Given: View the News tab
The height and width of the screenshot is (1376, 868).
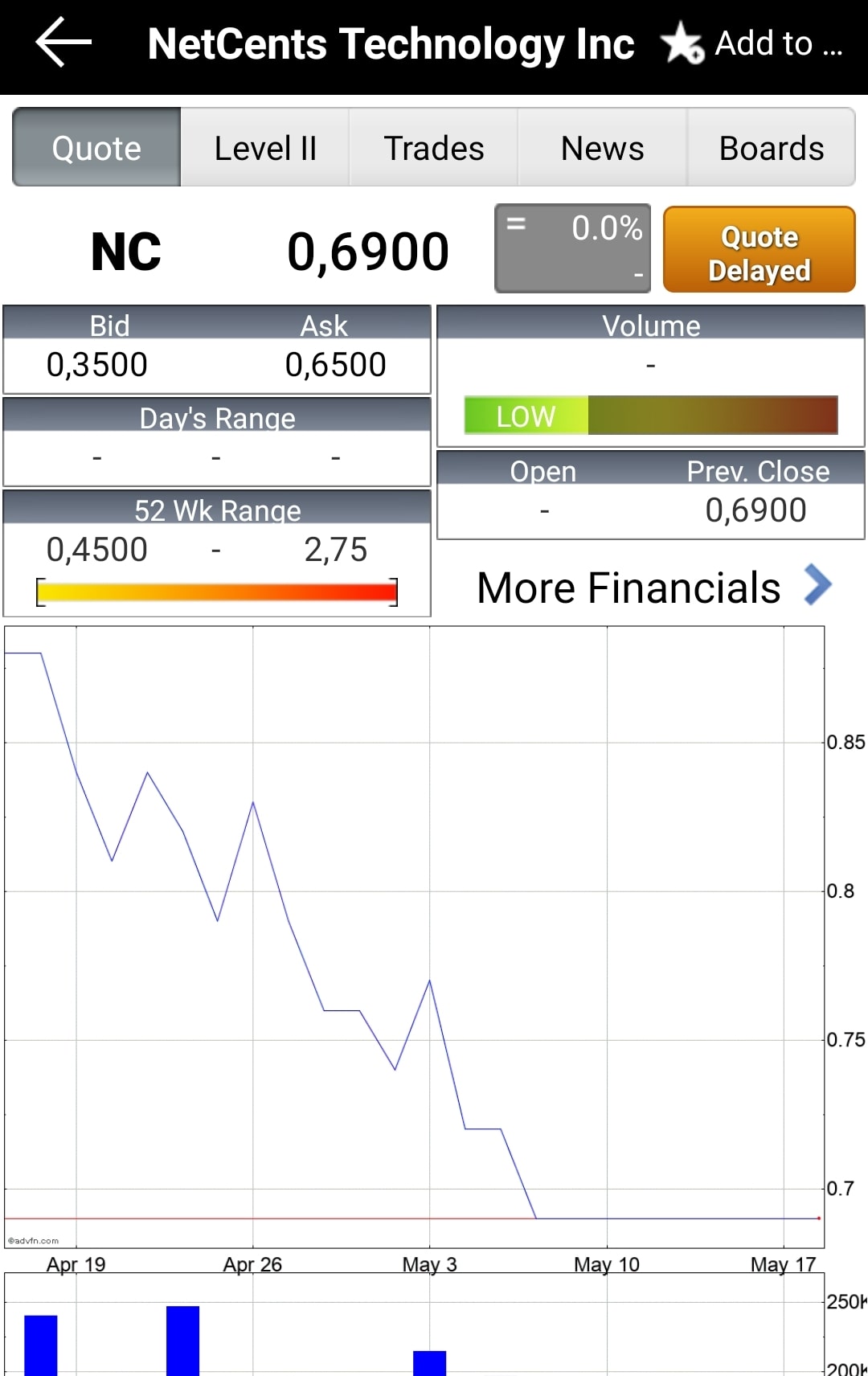Looking at the screenshot, I should [603, 148].
